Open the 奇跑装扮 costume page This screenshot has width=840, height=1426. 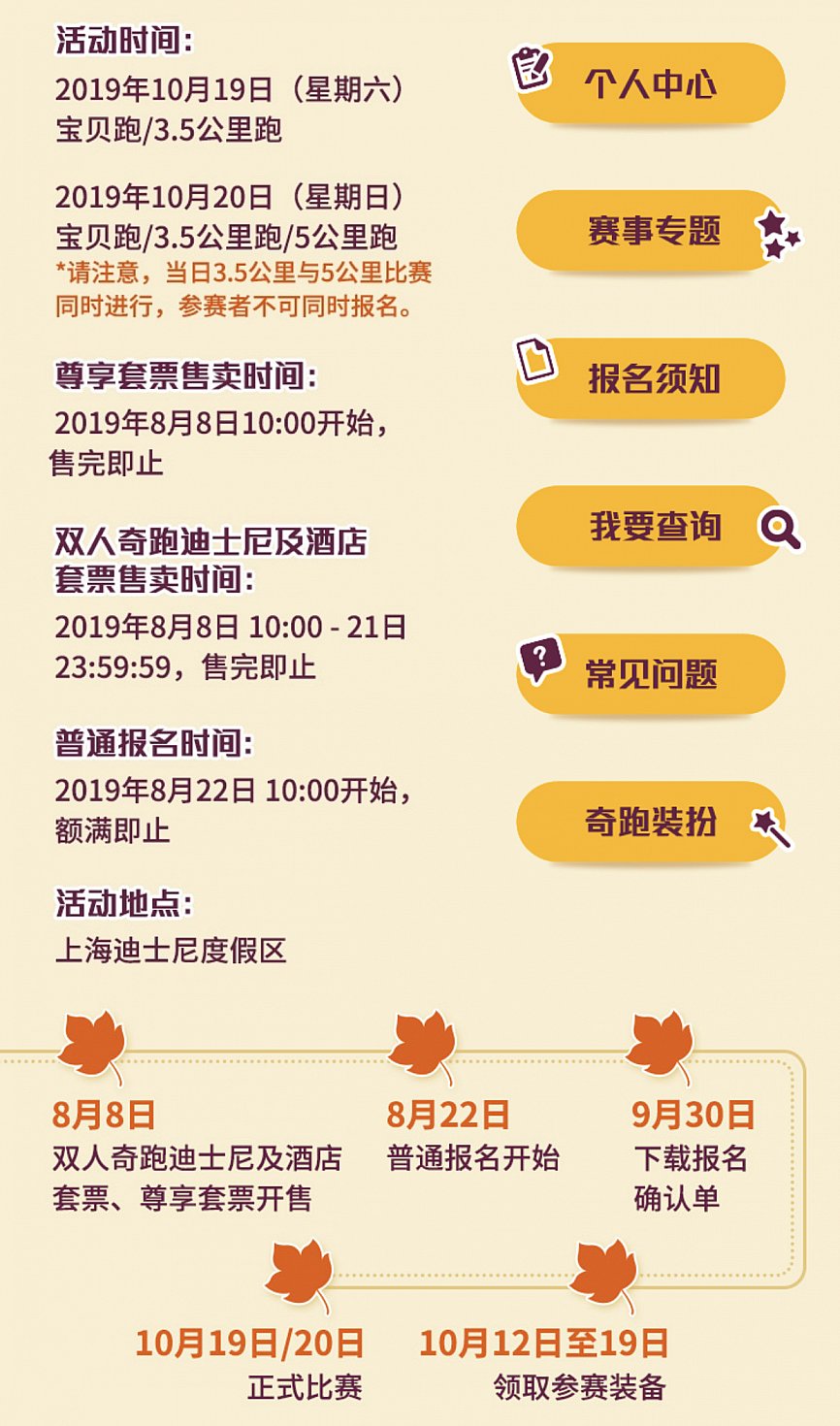pyautogui.click(x=652, y=822)
